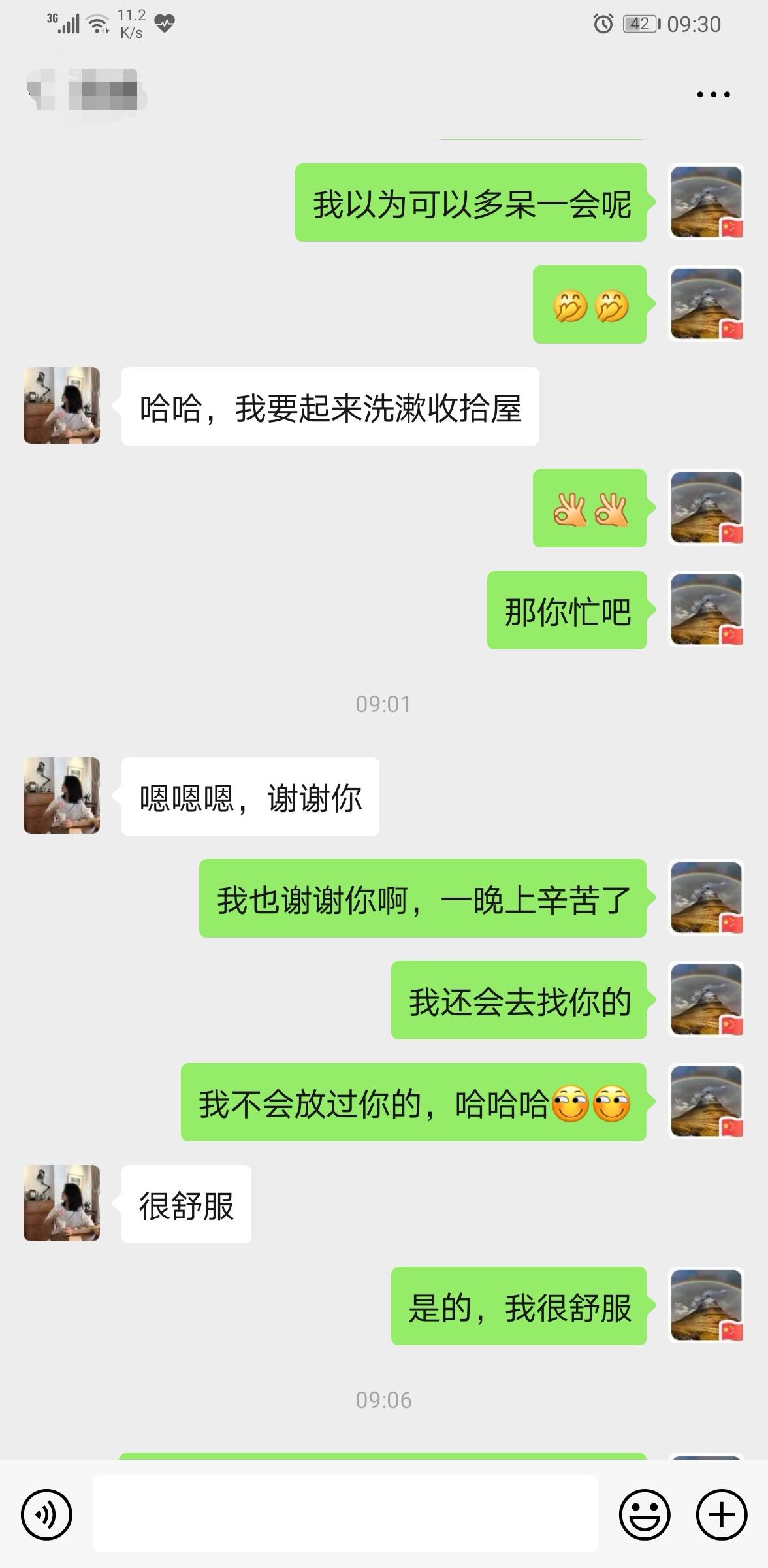
Task: Tap the alarm clock status icon
Action: (x=603, y=22)
